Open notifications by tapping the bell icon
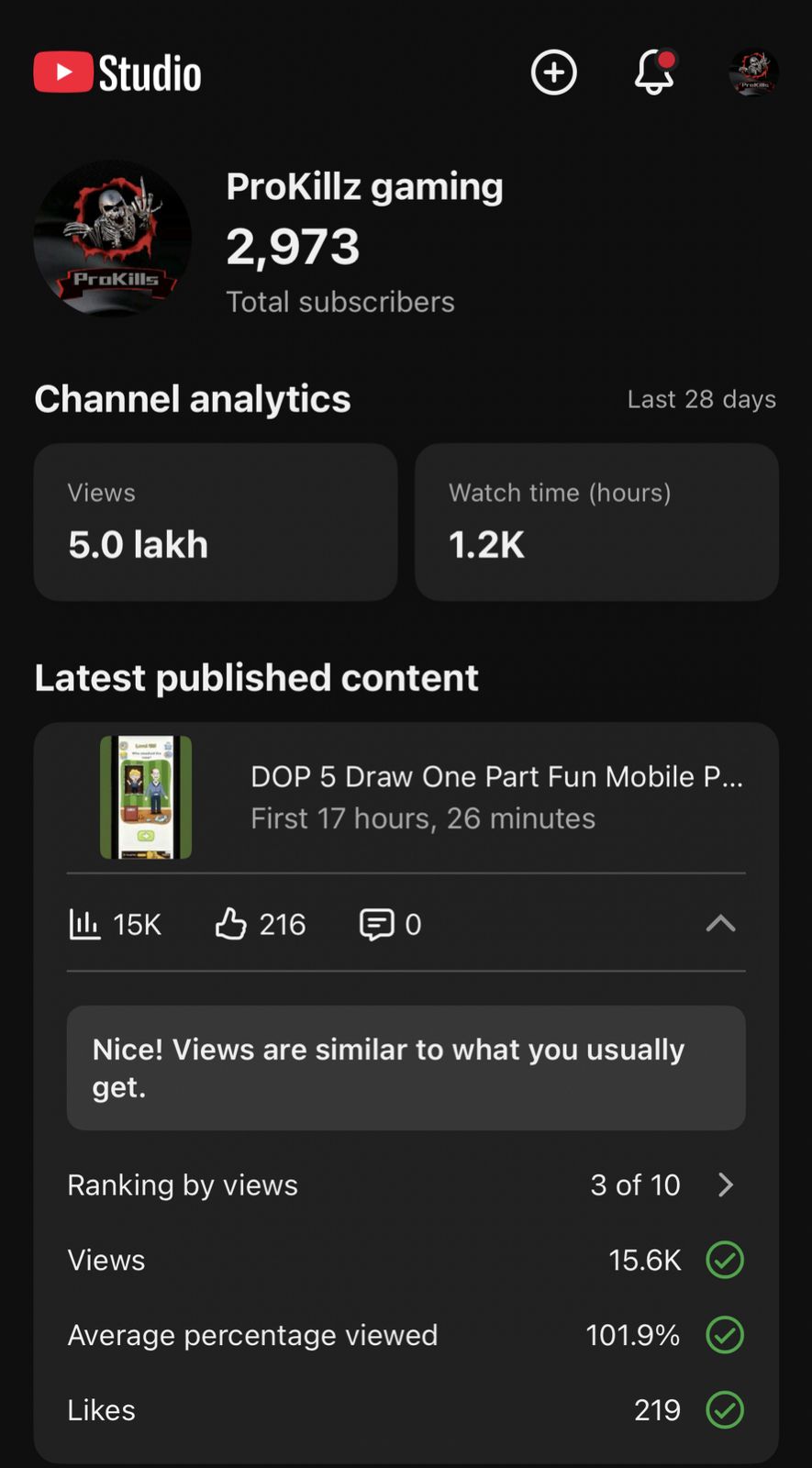Screen dimensions: 812x1468 [x=653, y=72]
